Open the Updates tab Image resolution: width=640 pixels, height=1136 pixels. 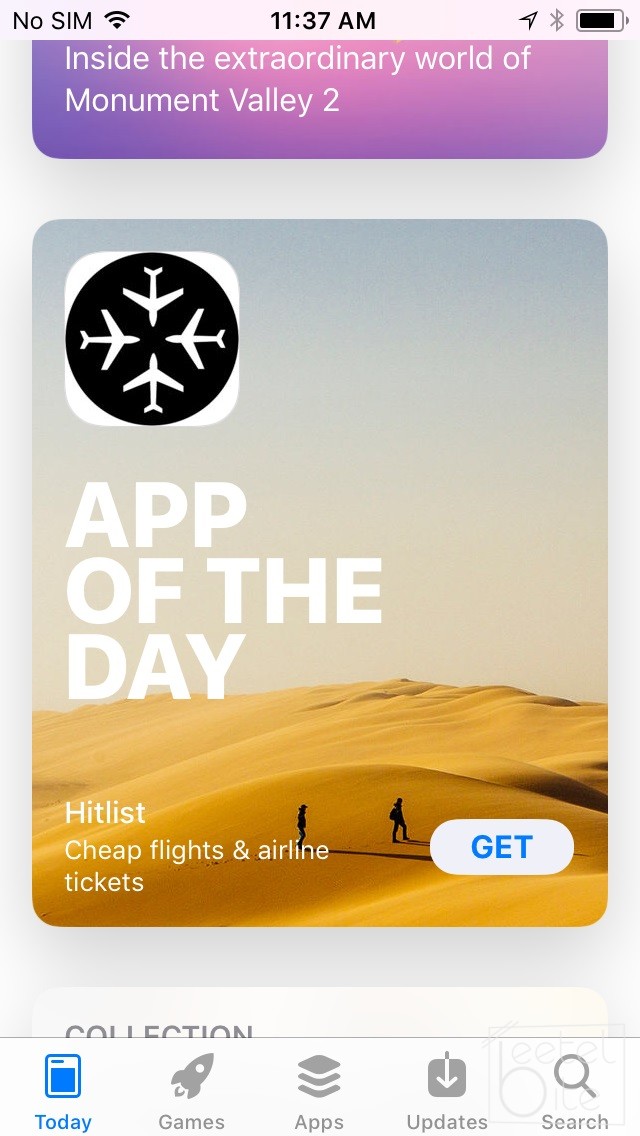tap(447, 1092)
